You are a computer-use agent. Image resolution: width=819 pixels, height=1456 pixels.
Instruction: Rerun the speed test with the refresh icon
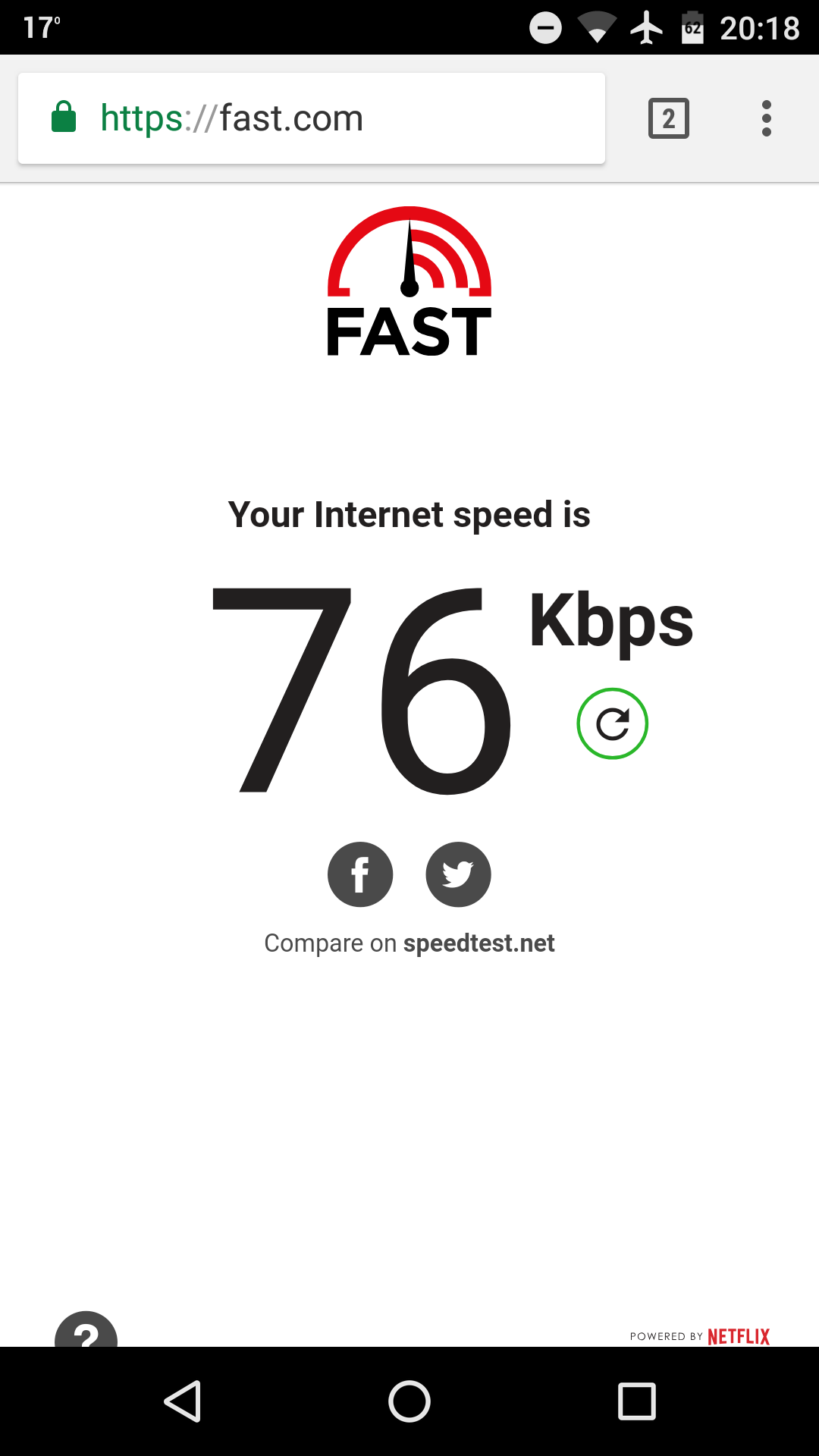pyautogui.click(x=613, y=723)
